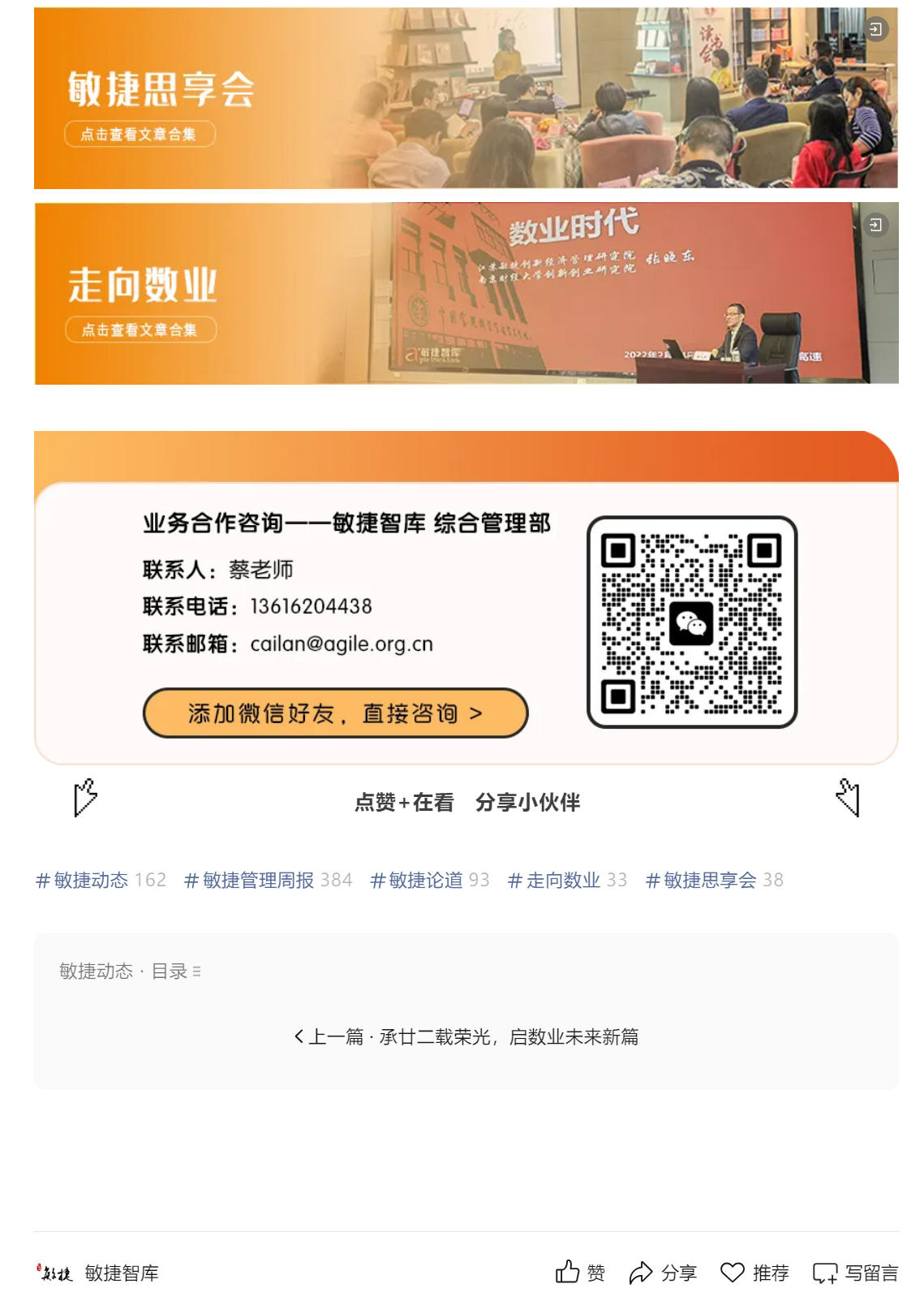
Task: Write a comment via 写留言
Action: [855, 1273]
